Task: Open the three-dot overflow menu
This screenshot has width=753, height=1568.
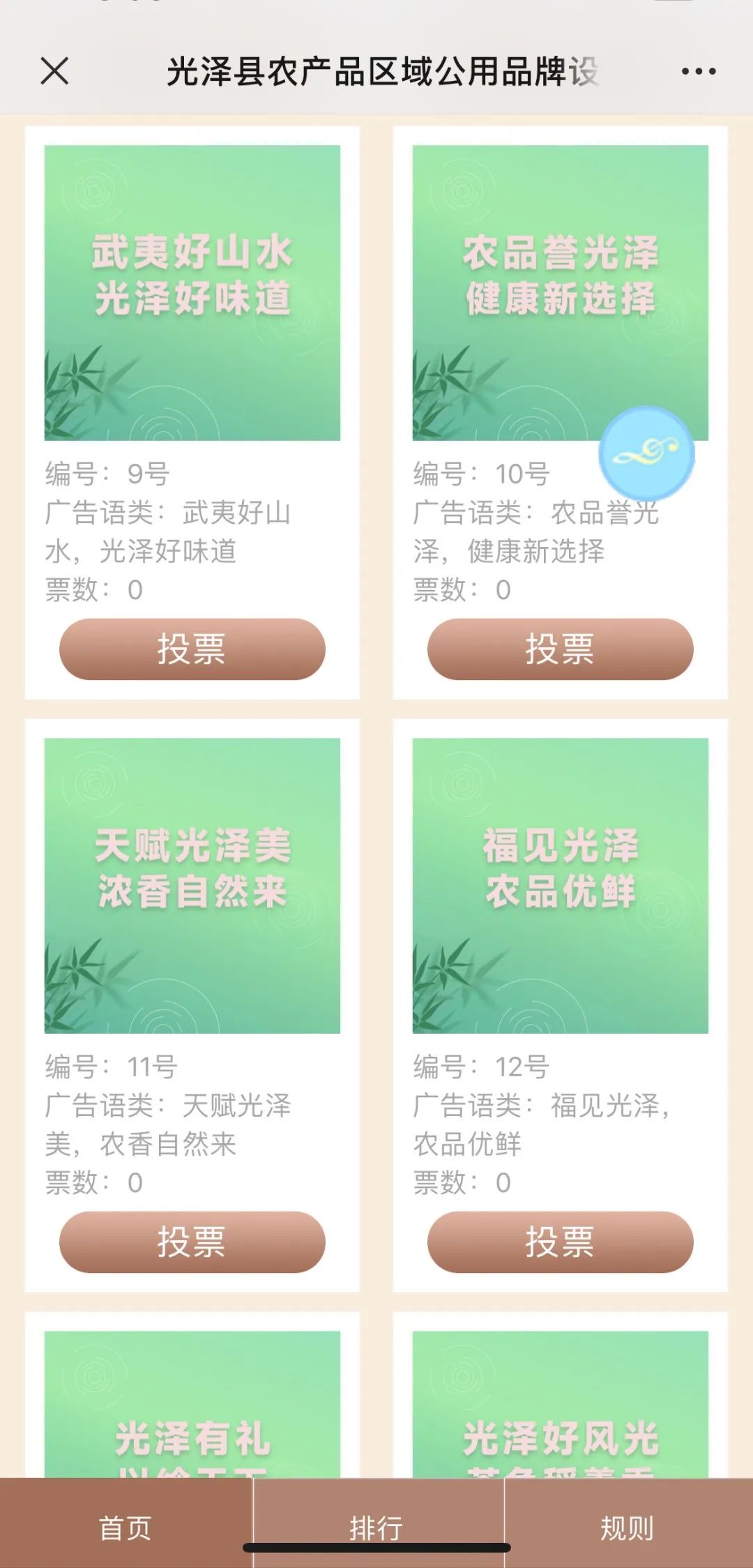Action: 699,71
